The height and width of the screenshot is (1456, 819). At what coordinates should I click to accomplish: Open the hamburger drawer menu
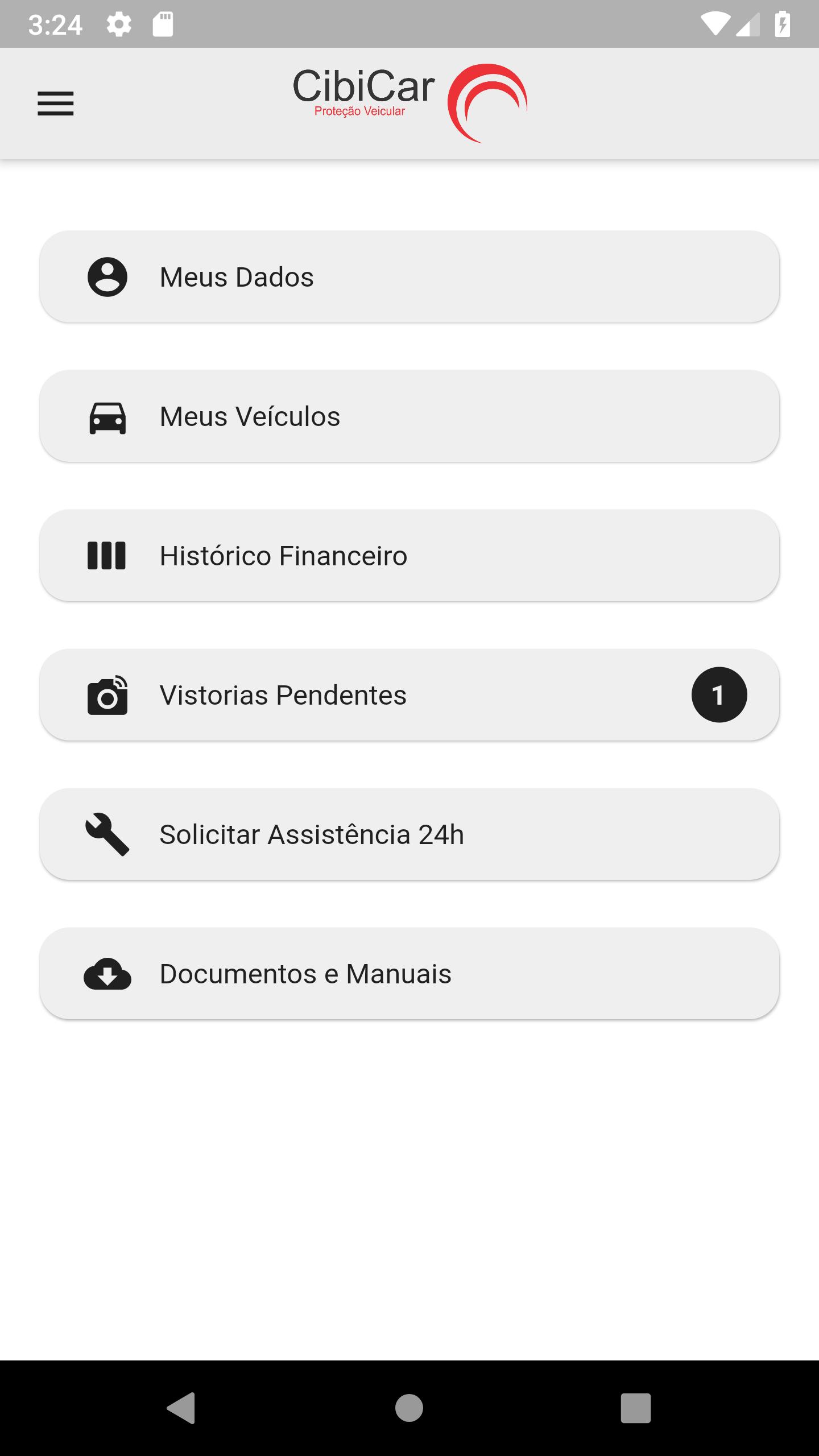pos(56,104)
